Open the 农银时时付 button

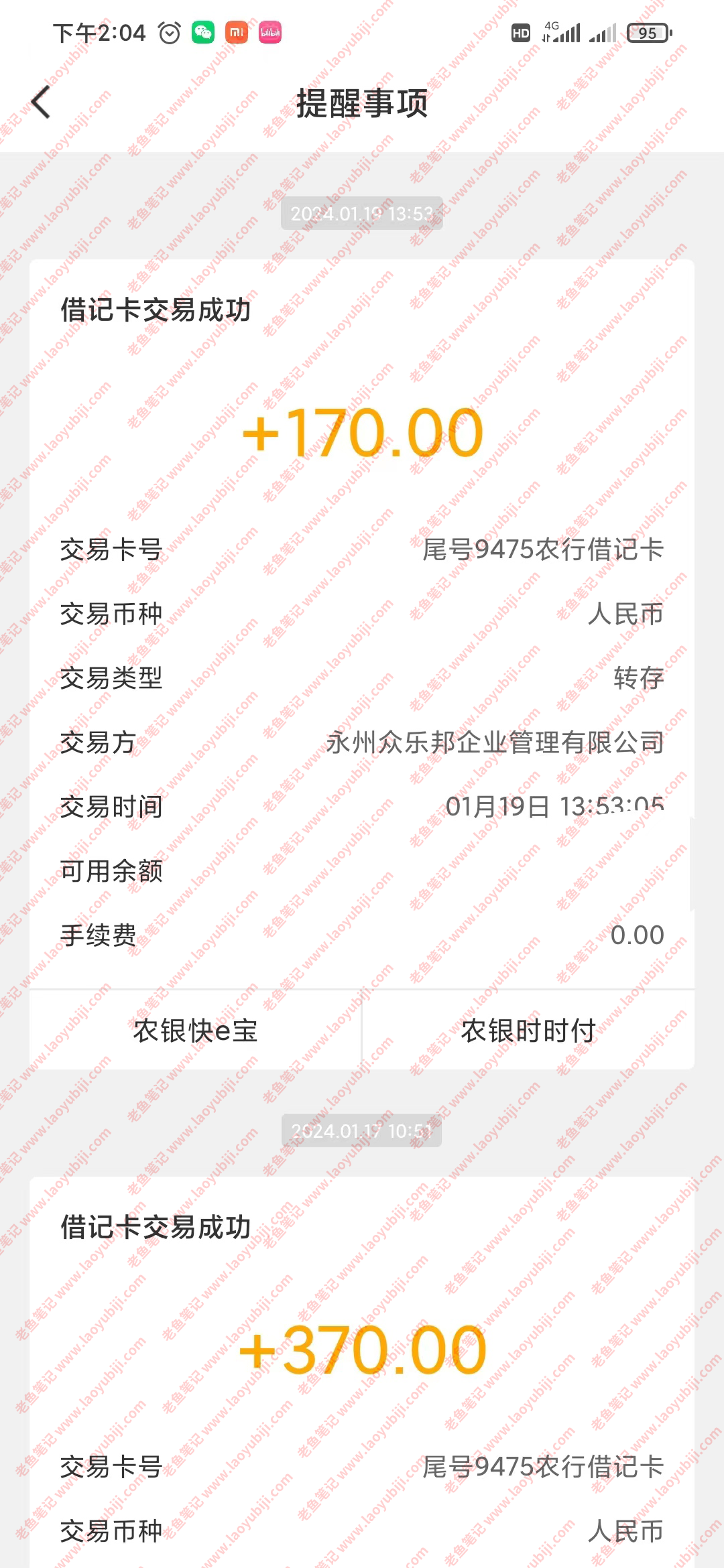click(528, 1031)
